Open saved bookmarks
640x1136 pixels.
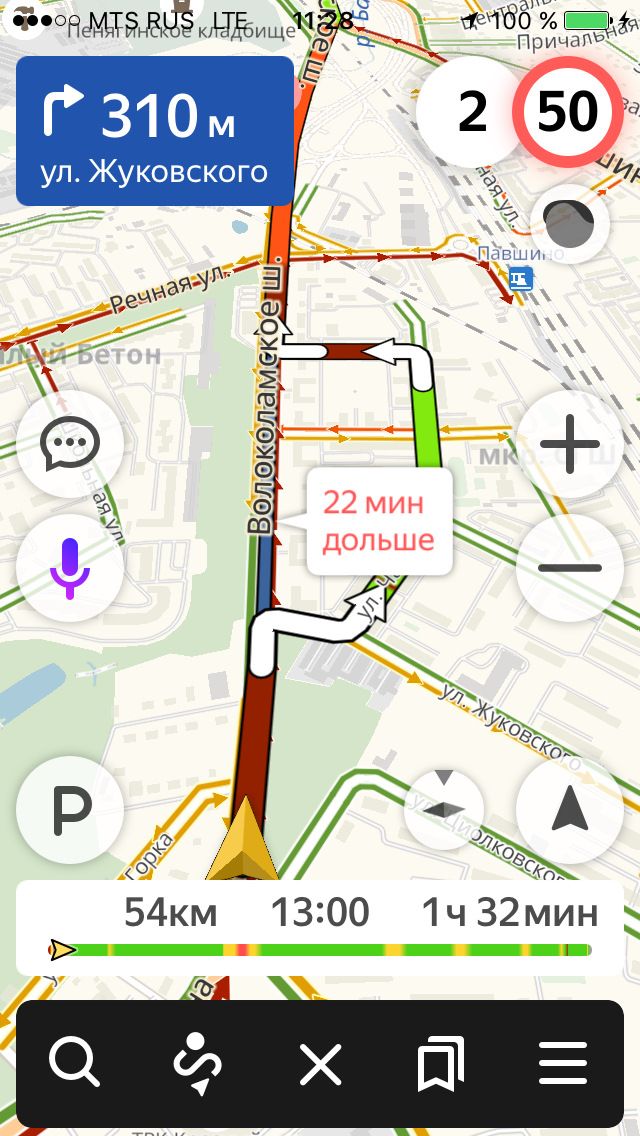point(441,1064)
